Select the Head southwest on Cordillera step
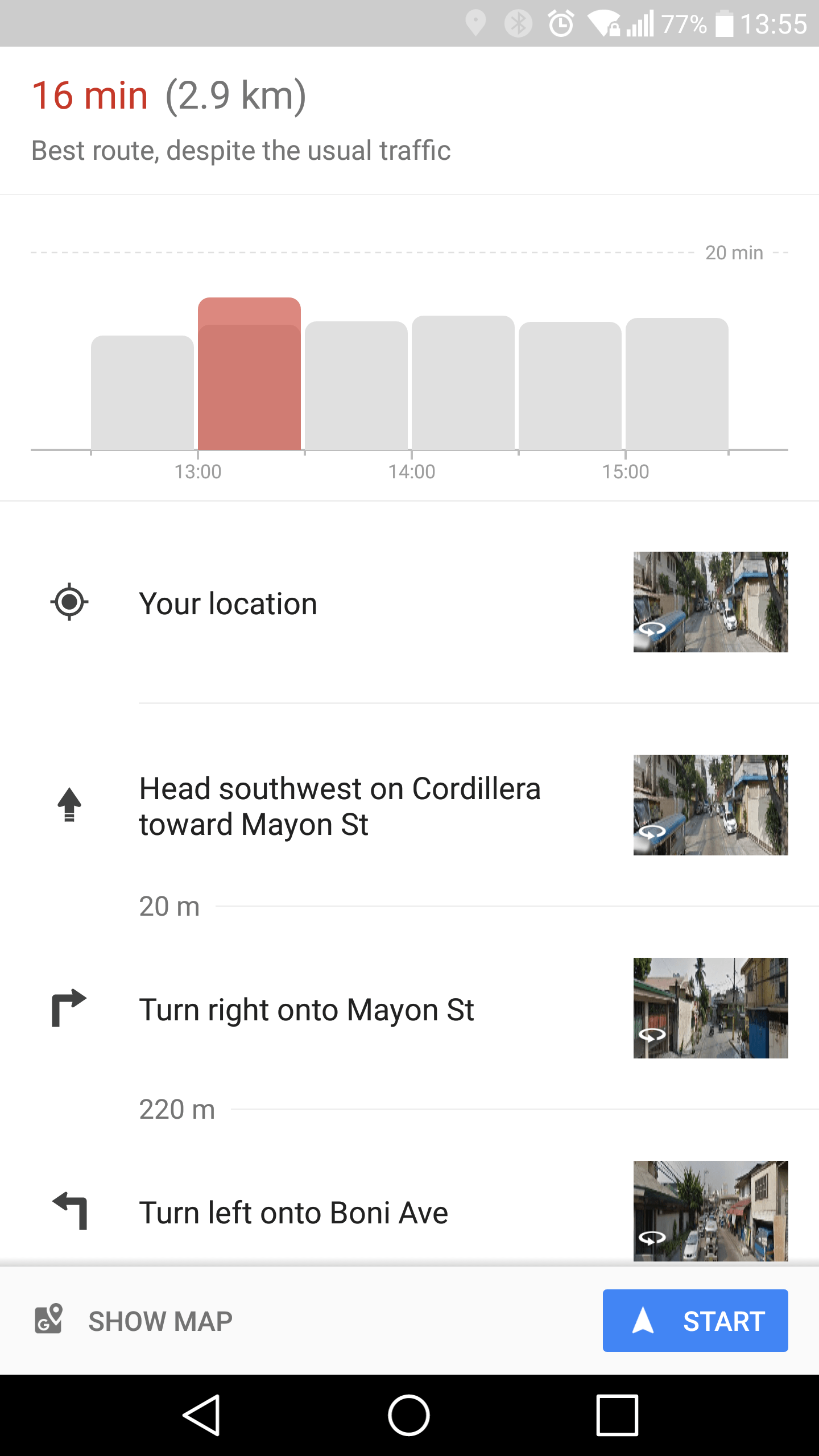 pos(340,806)
